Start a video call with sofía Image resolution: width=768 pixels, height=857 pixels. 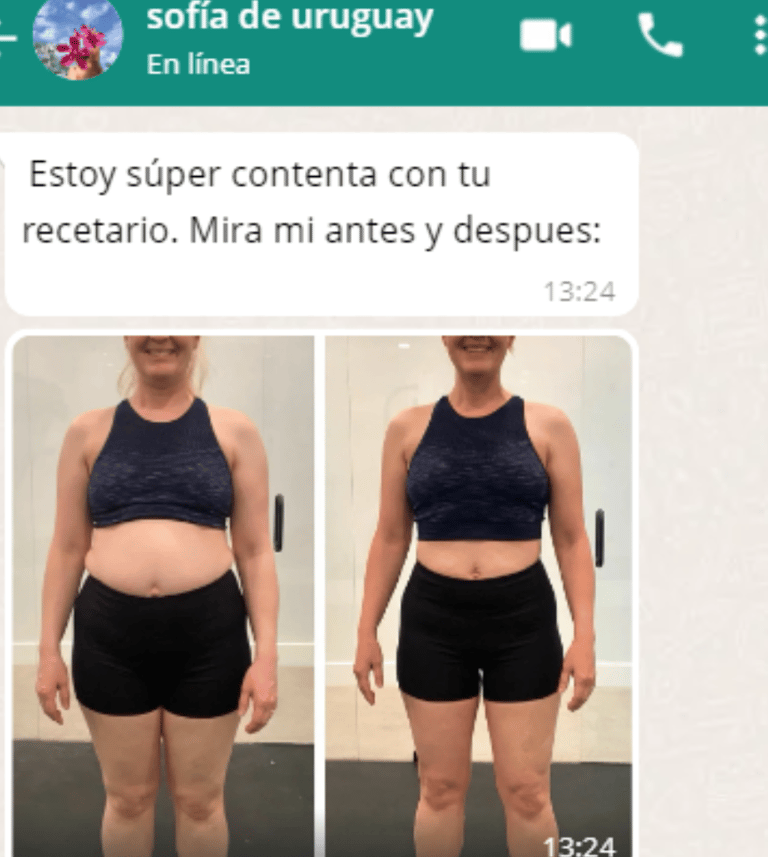click(546, 36)
